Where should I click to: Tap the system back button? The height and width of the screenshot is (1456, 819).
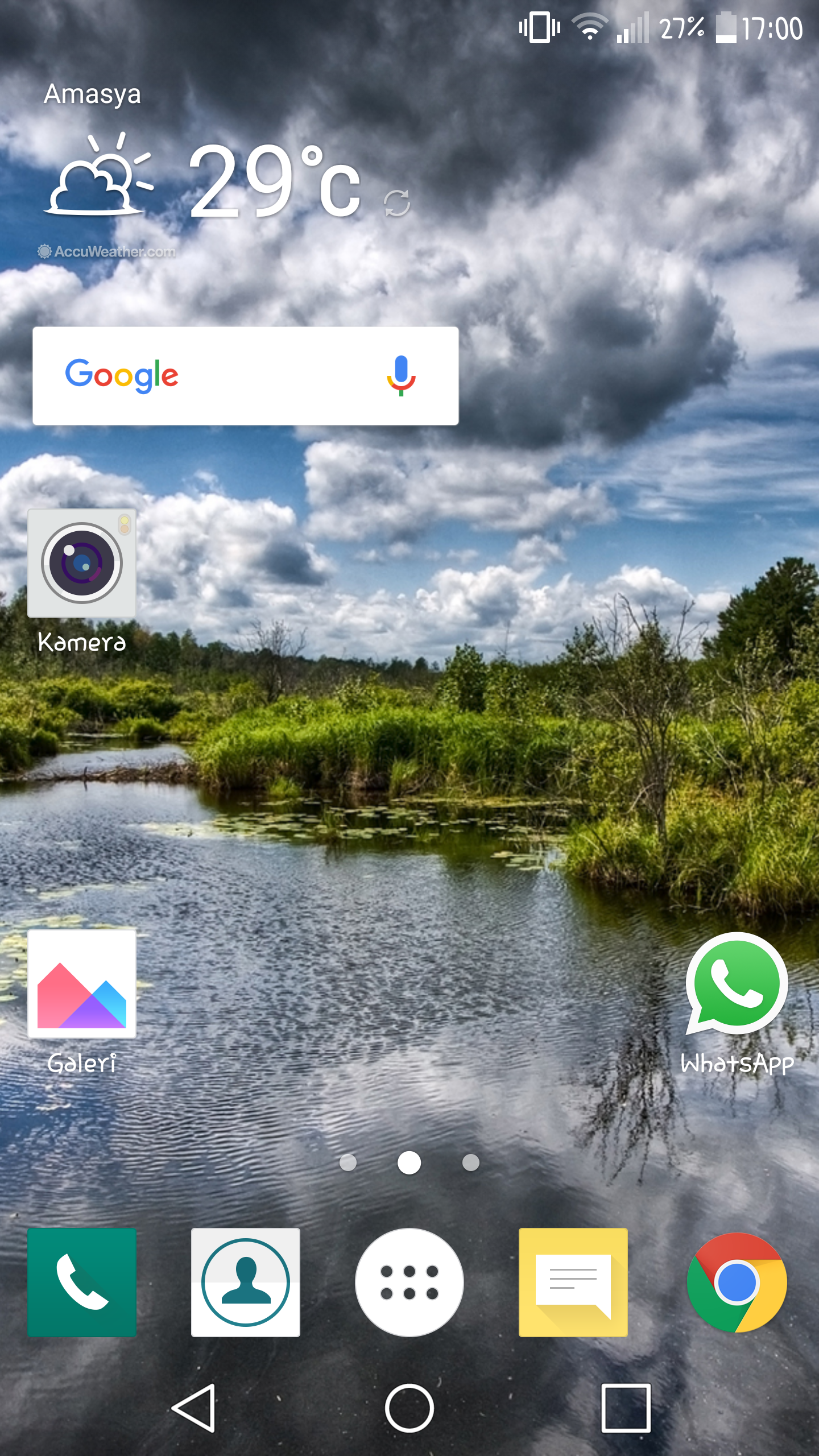[x=195, y=1408]
